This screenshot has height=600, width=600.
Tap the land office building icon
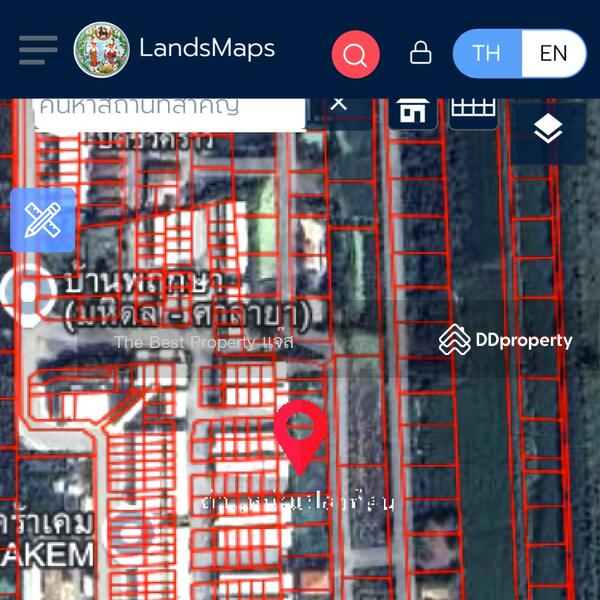412,110
